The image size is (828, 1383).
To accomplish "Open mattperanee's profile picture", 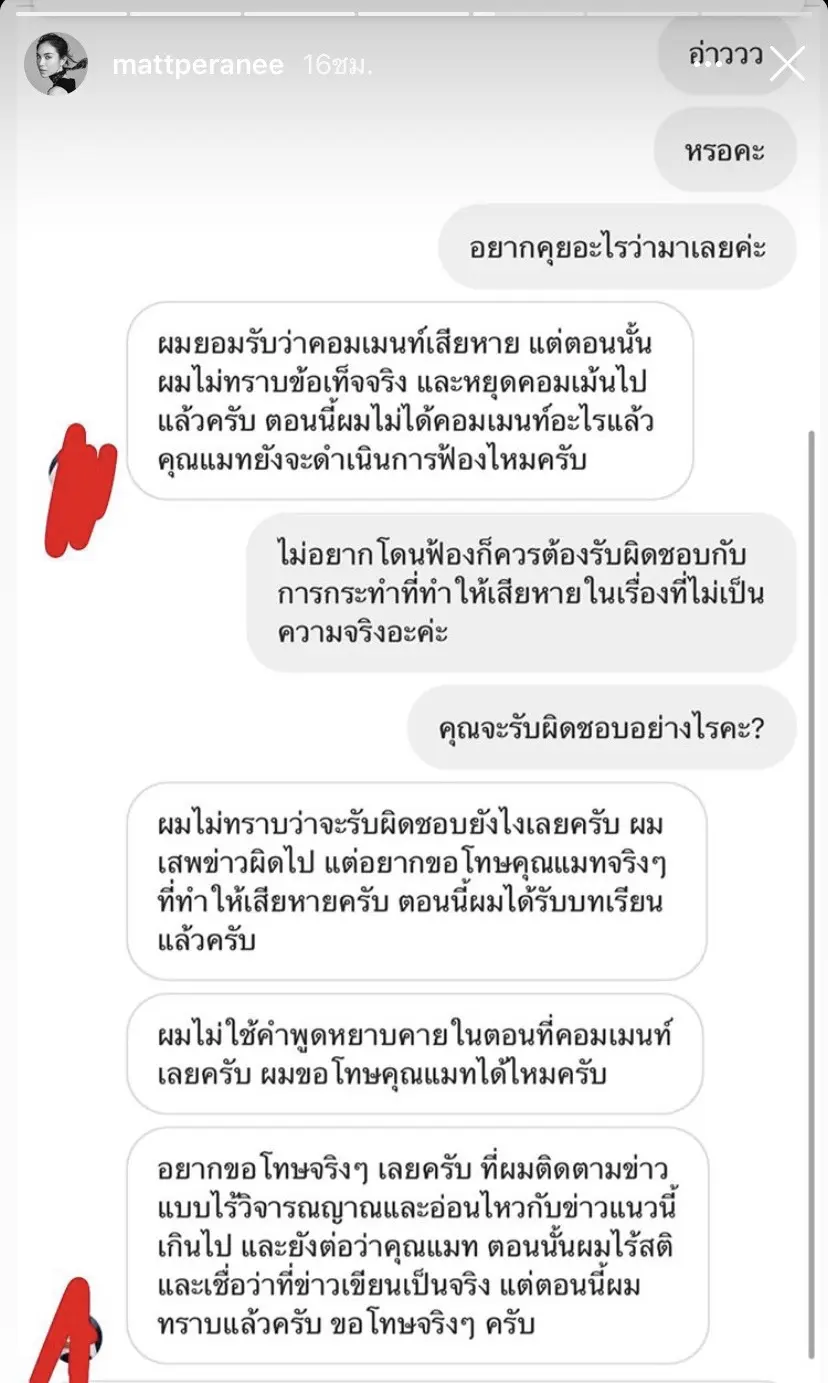I will [56, 65].
